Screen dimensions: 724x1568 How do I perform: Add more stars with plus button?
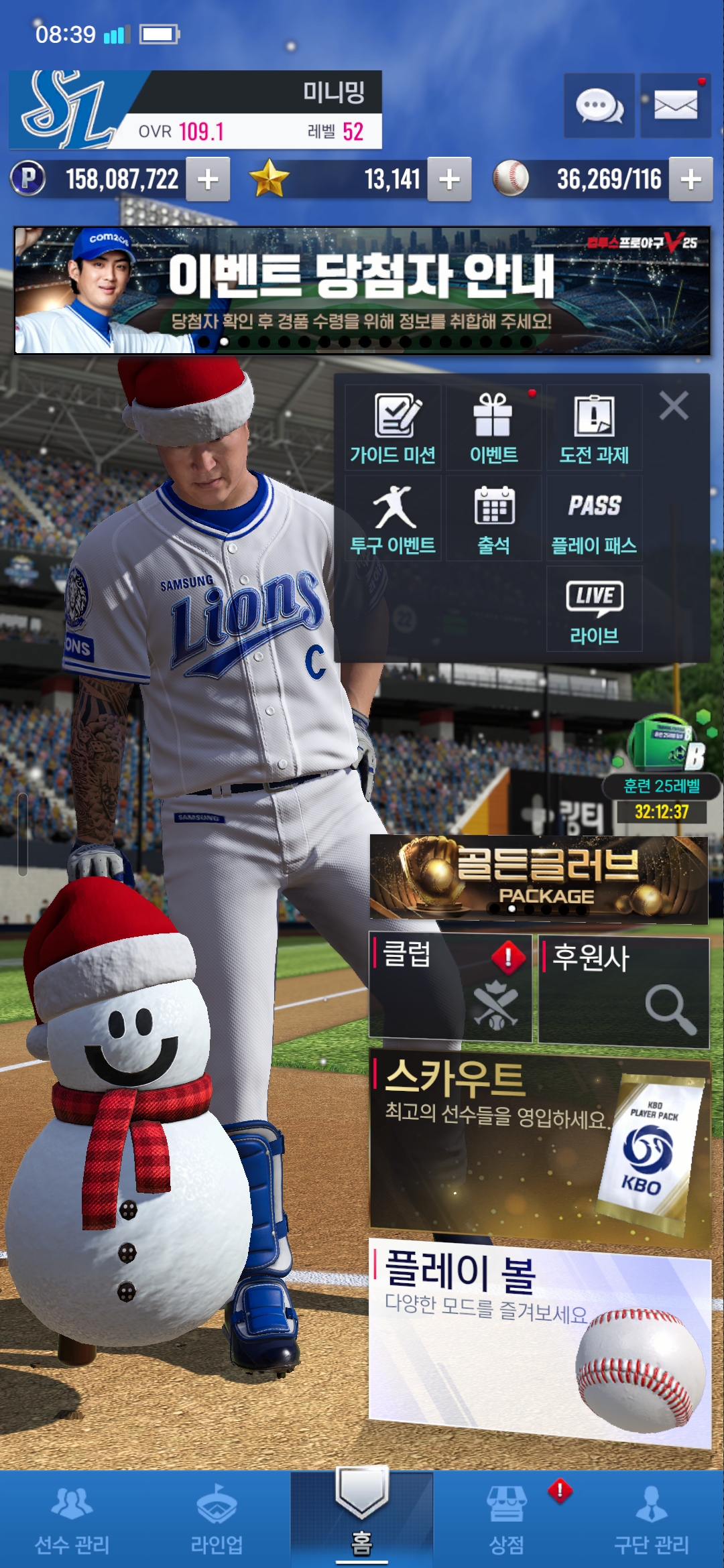(x=449, y=179)
